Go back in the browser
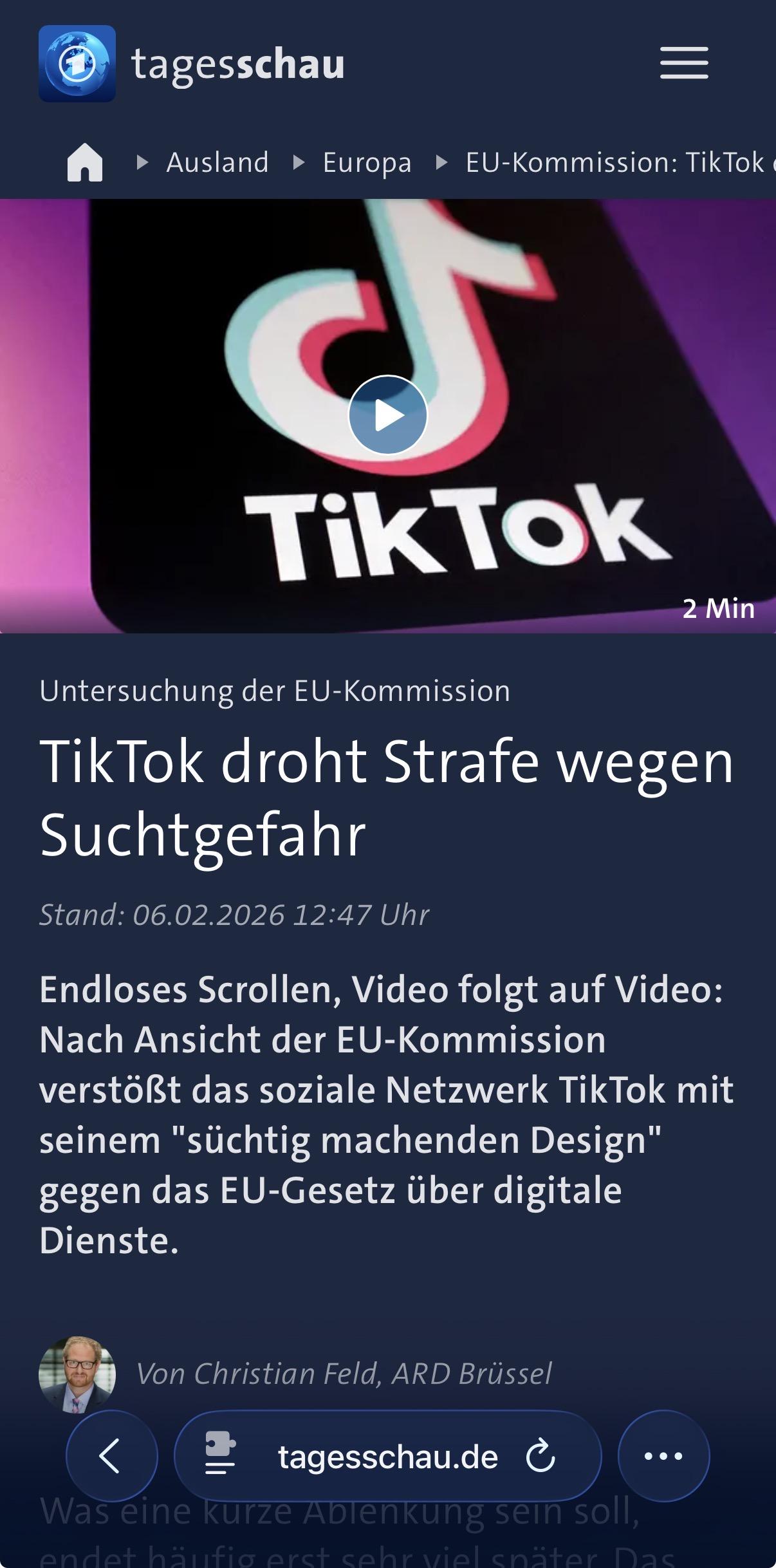Screen dimensions: 776x1568 [x=111, y=1456]
